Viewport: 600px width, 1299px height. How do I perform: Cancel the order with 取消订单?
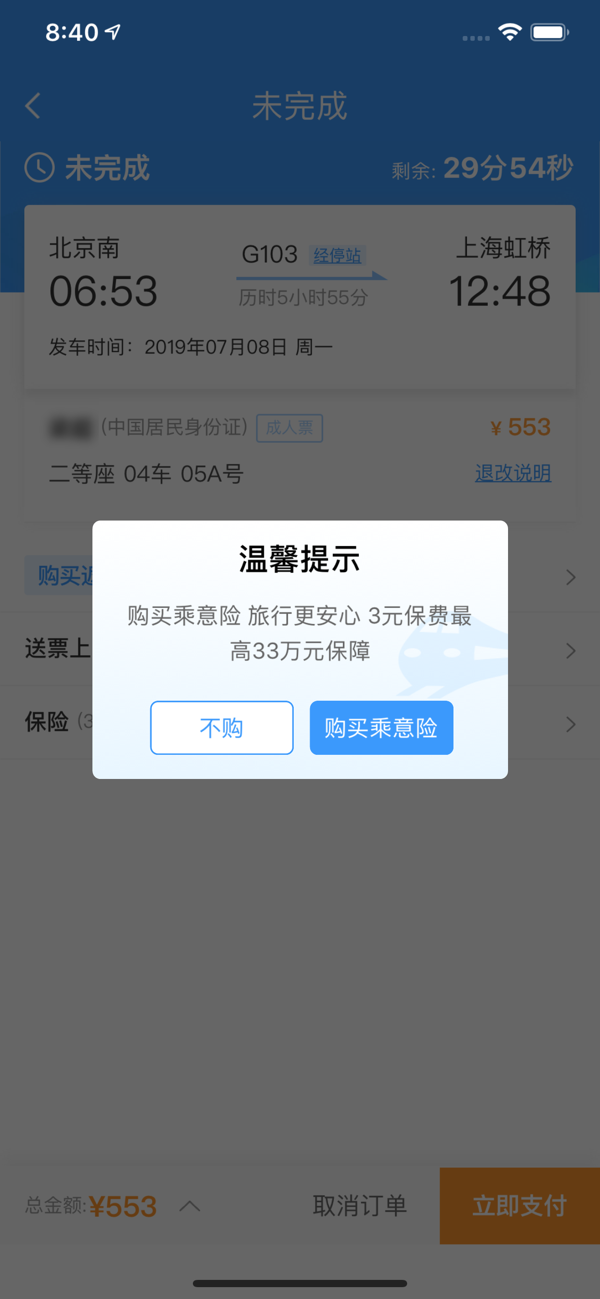pos(360,1205)
